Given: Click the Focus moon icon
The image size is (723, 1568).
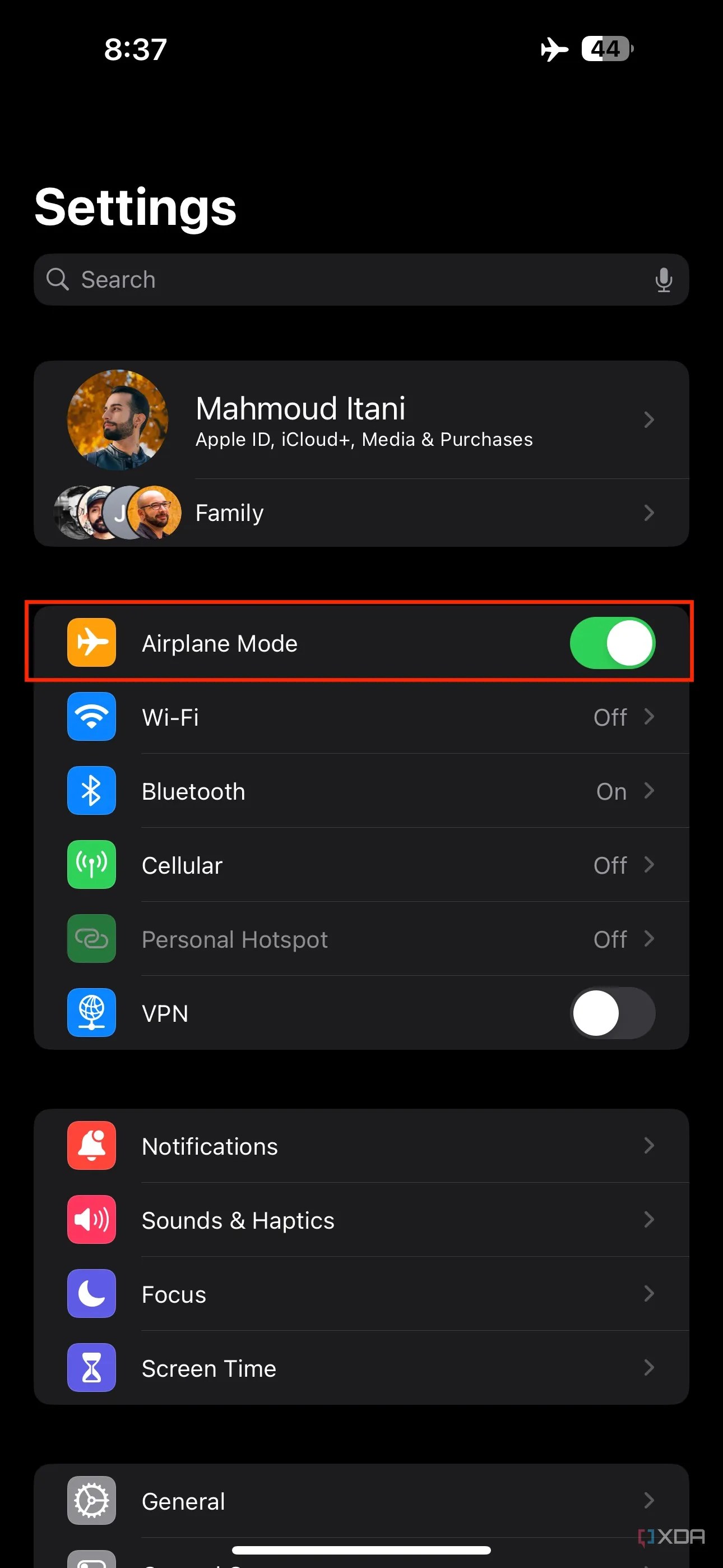Looking at the screenshot, I should coord(91,1294).
